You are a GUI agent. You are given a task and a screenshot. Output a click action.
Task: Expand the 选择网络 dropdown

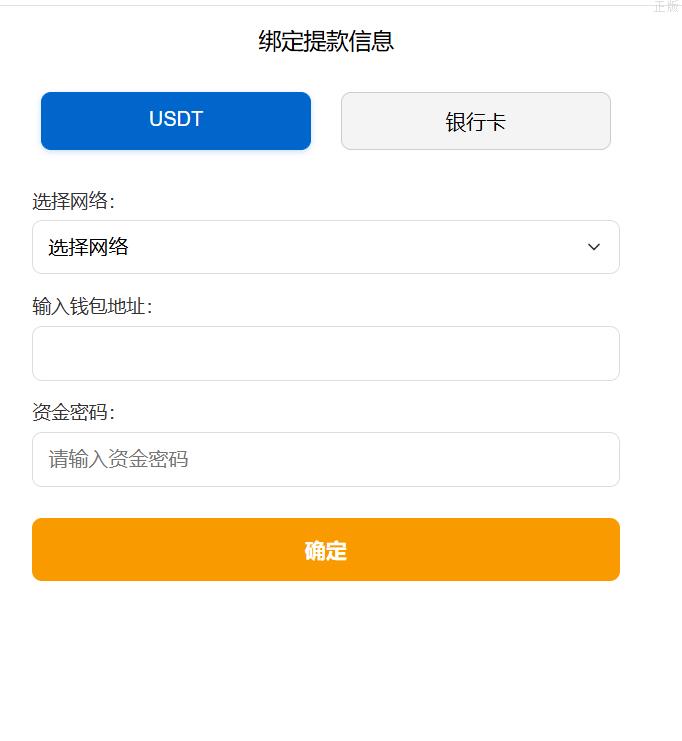(x=325, y=247)
